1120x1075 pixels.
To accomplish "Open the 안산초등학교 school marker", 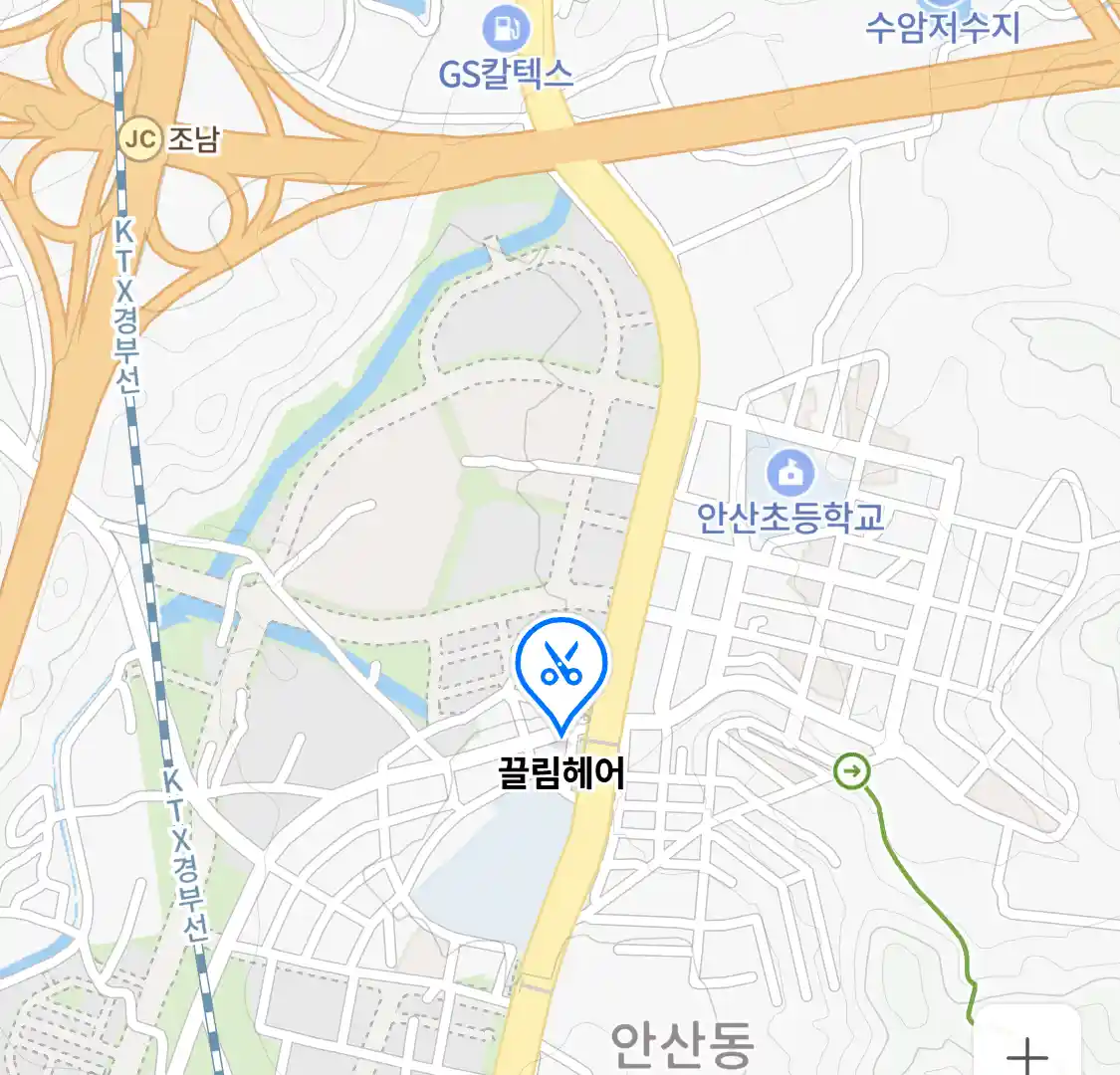I will coord(790,474).
